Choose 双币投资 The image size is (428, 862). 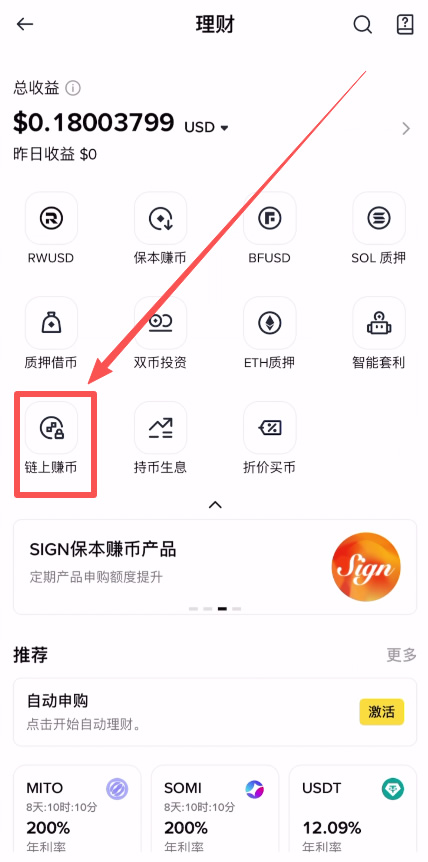tap(160, 333)
